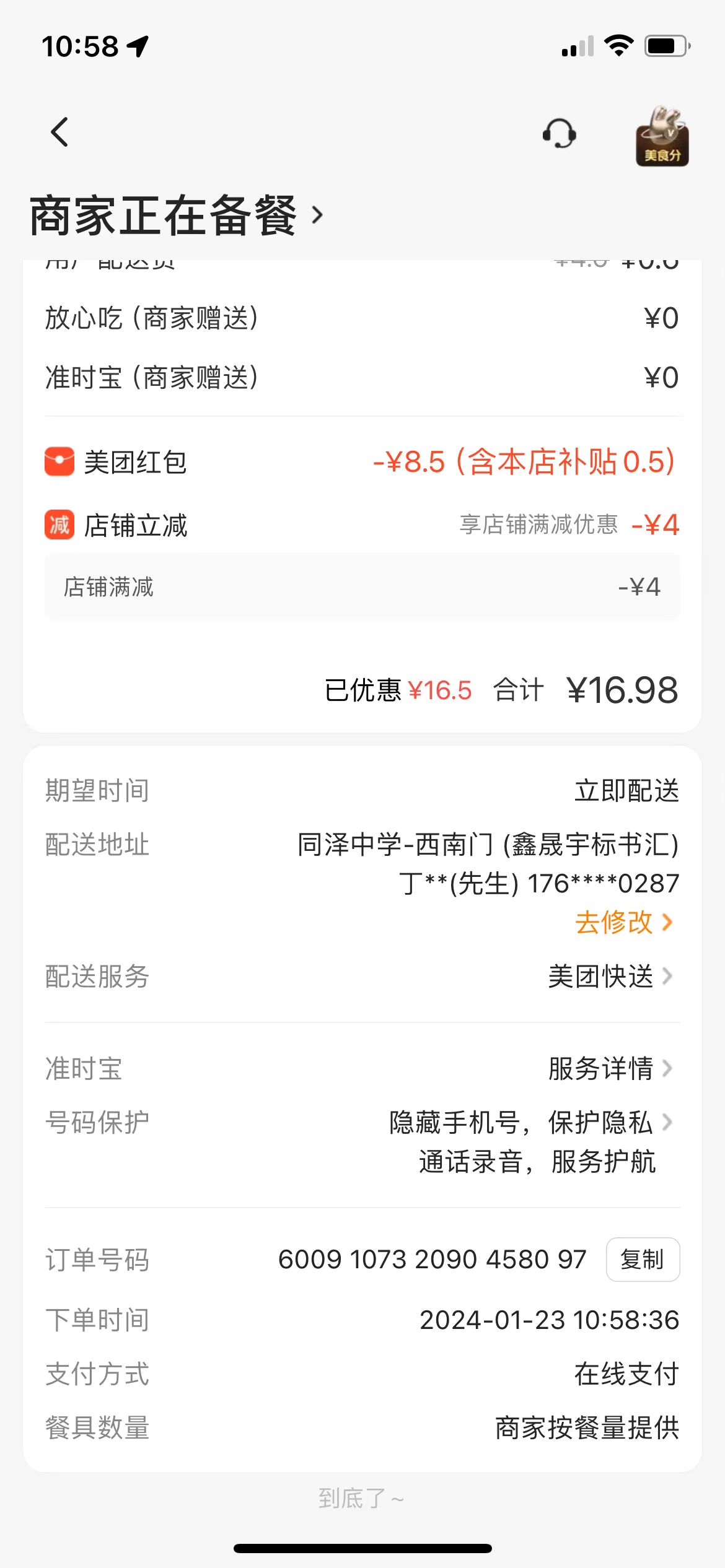Viewport: 725px width, 1568px height.
Task: View 美团快送 delivery service info
Action: [x=610, y=977]
